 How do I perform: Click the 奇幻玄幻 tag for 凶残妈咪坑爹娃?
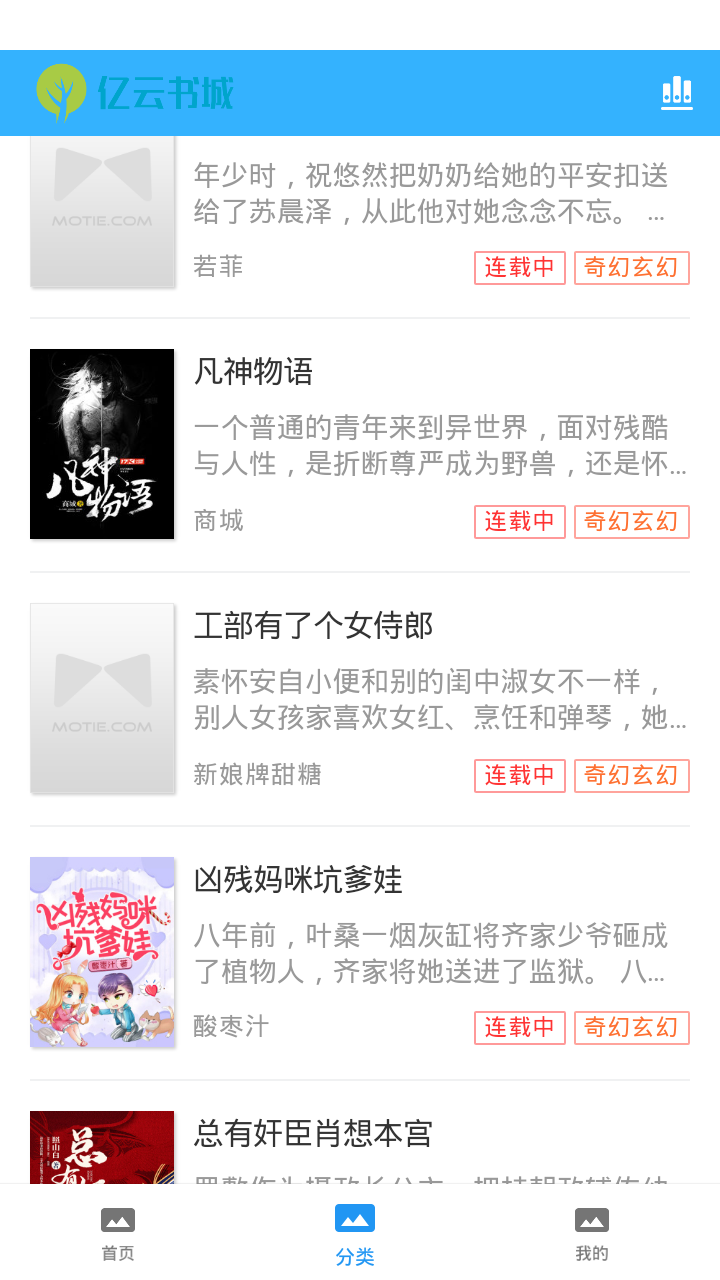[x=631, y=1027]
